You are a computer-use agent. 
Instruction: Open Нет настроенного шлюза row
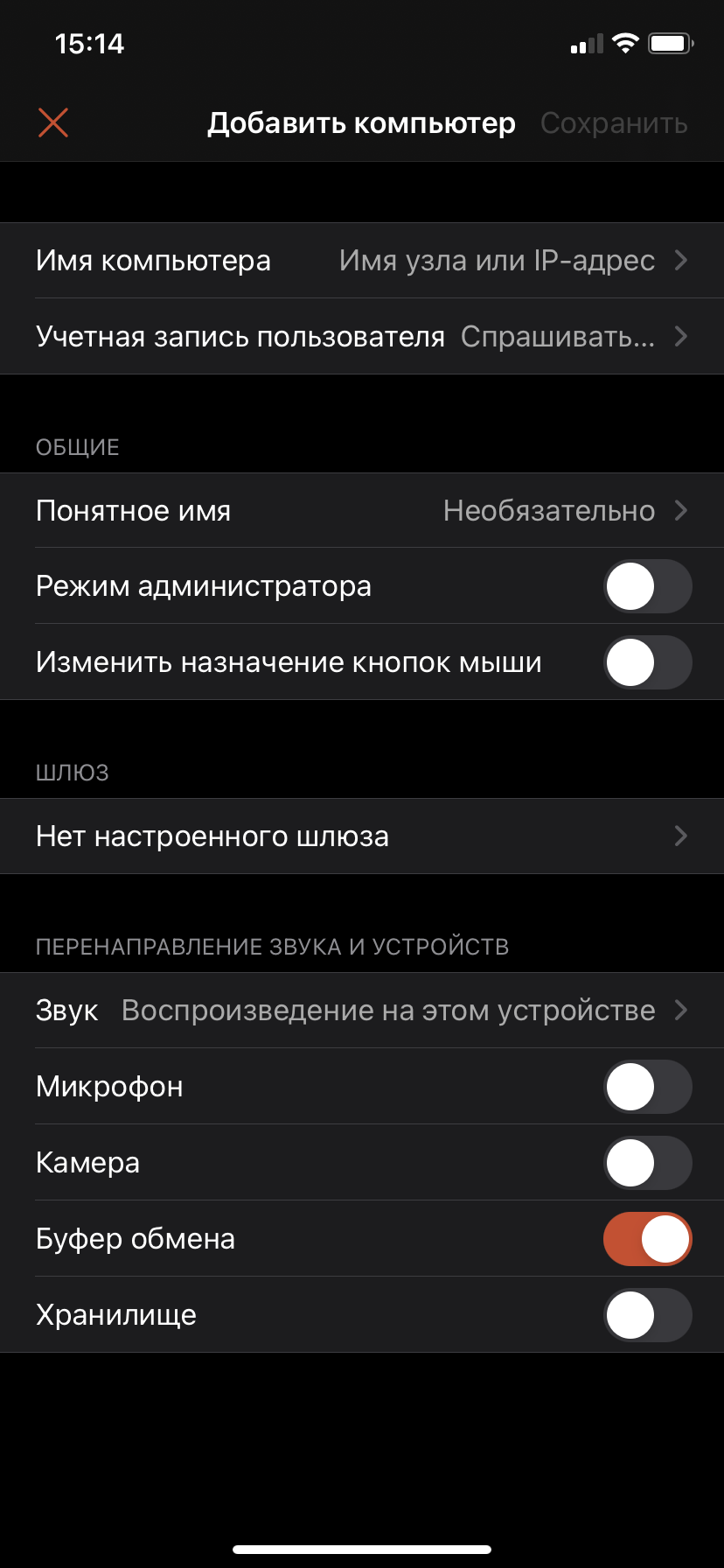[362, 836]
